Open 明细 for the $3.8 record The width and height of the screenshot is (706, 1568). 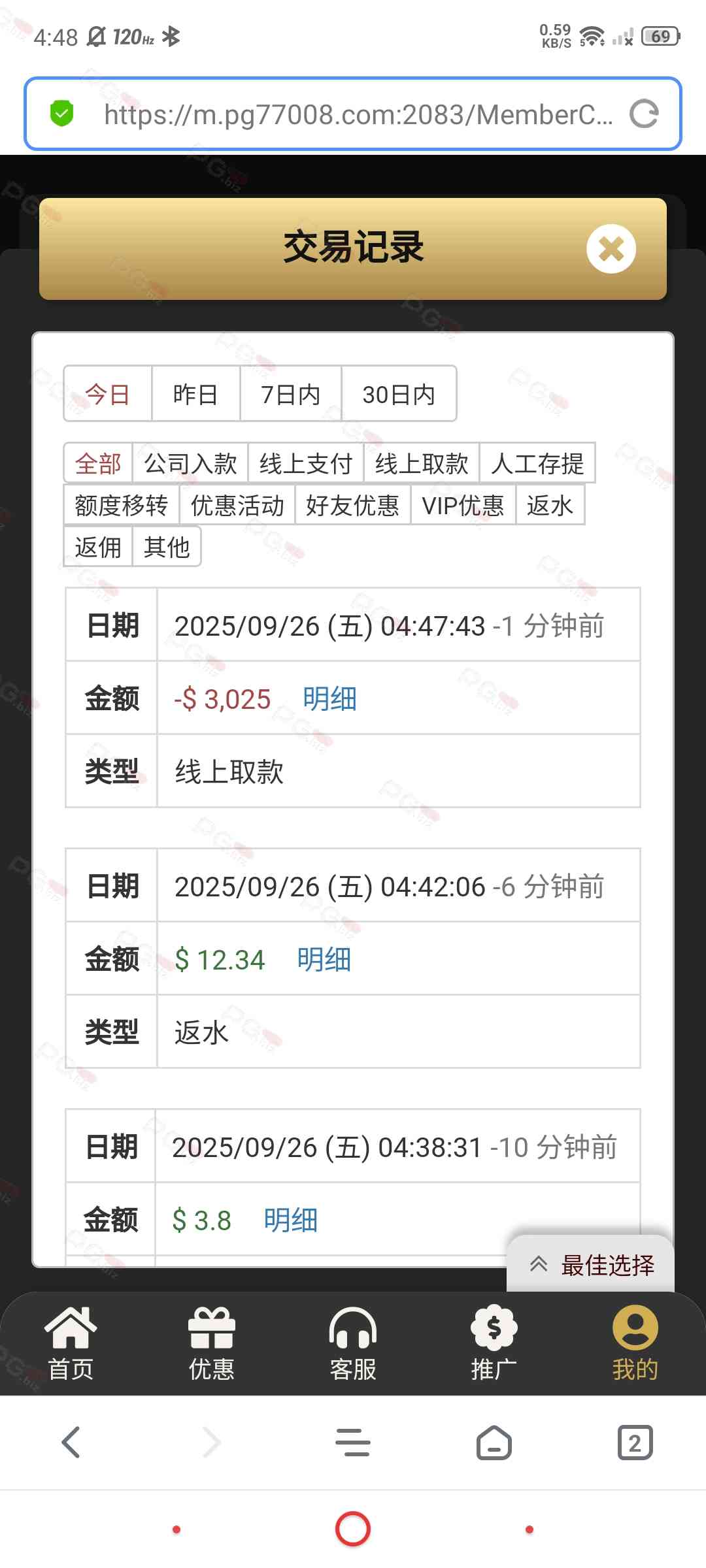tap(290, 1220)
